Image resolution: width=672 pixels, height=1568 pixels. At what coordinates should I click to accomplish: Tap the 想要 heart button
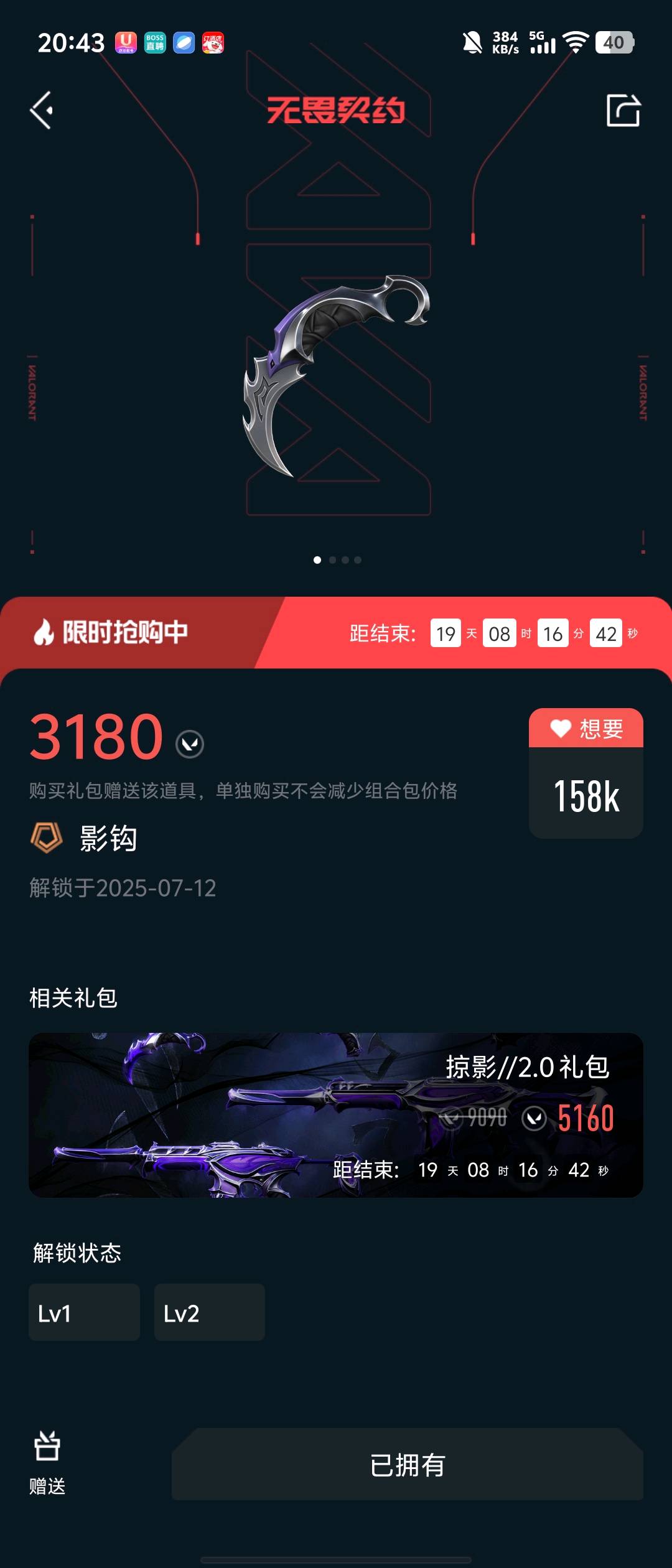coord(586,729)
